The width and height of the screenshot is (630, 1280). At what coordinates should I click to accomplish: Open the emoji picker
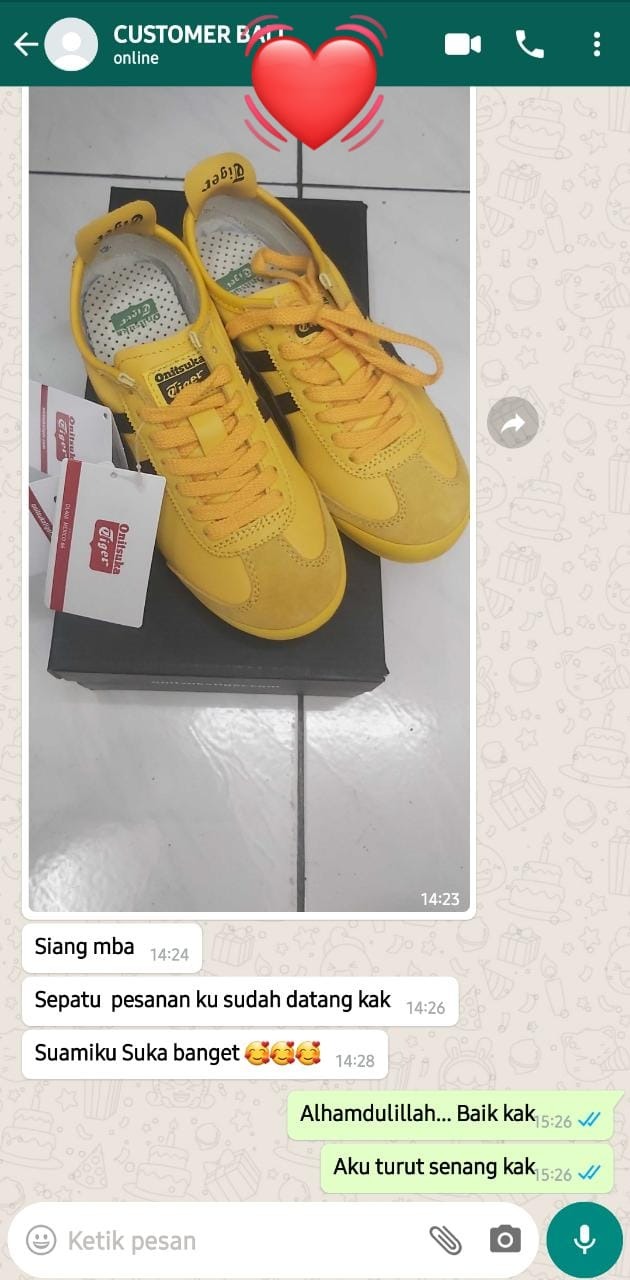[x=41, y=1240]
